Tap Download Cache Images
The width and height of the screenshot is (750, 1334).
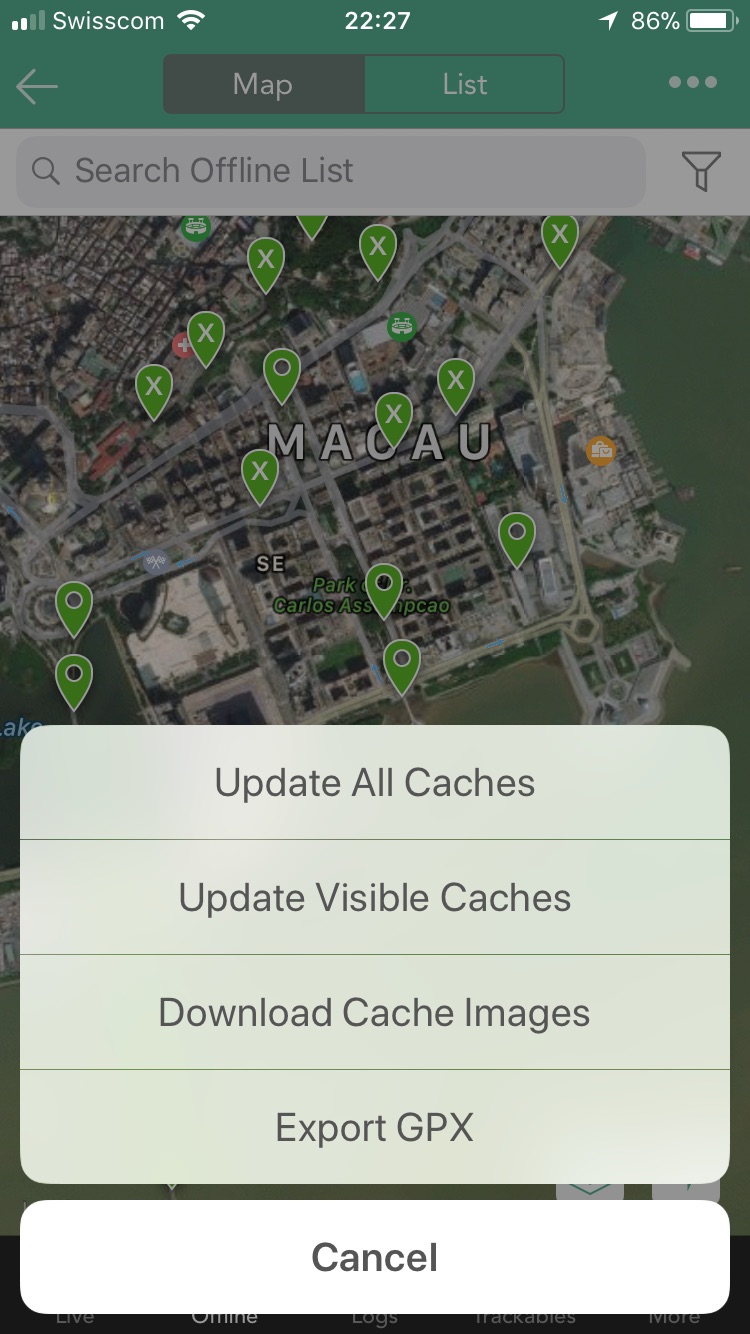[375, 1012]
